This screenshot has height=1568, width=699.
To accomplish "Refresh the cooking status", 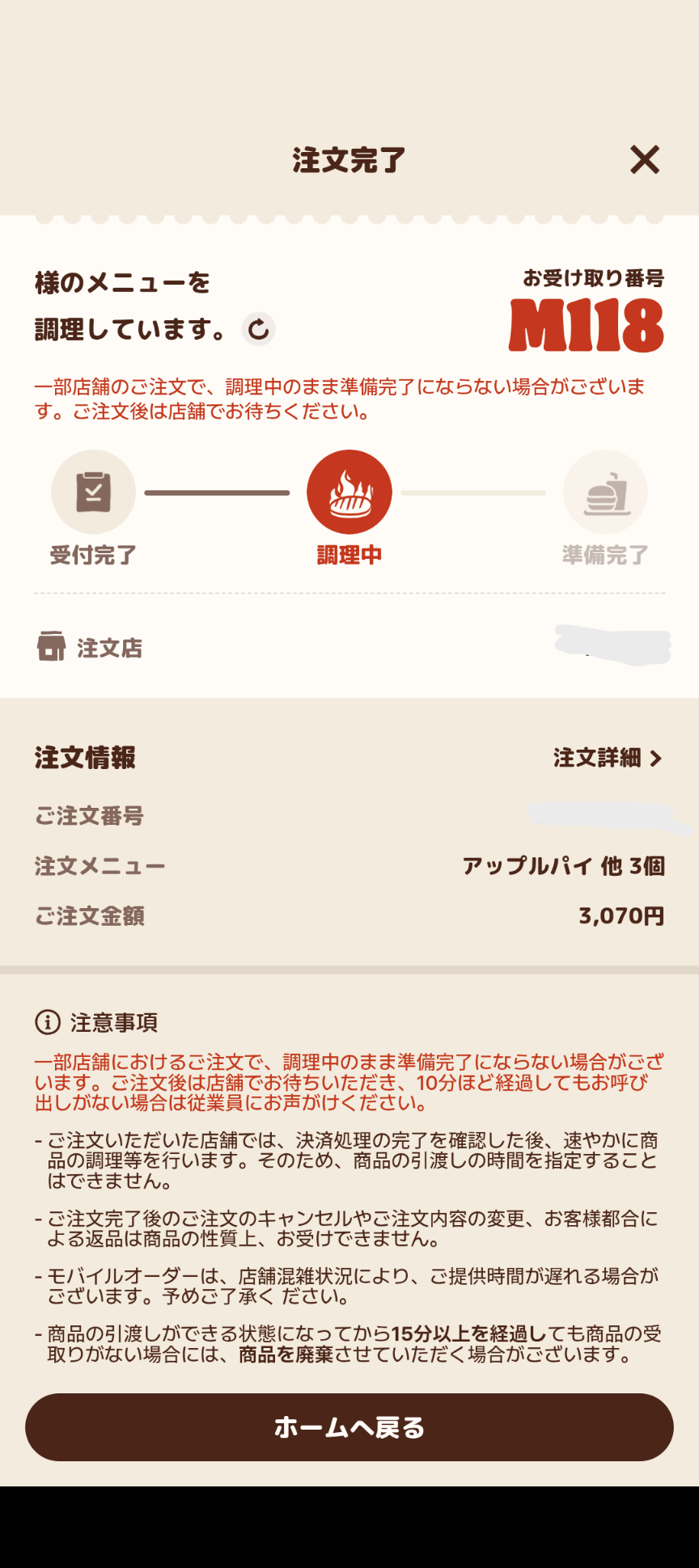I will (x=259, y=329).
